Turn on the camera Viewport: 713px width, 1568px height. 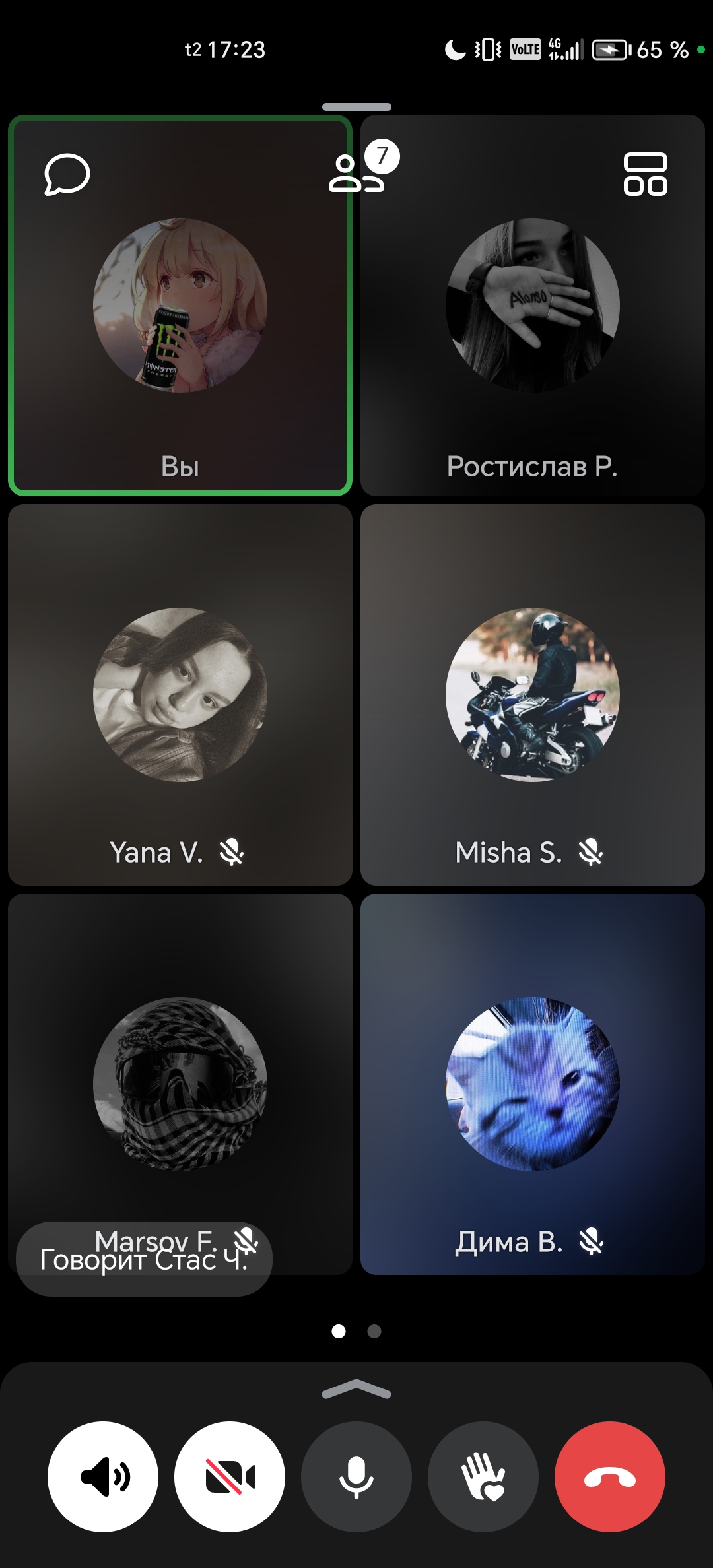230,1477
